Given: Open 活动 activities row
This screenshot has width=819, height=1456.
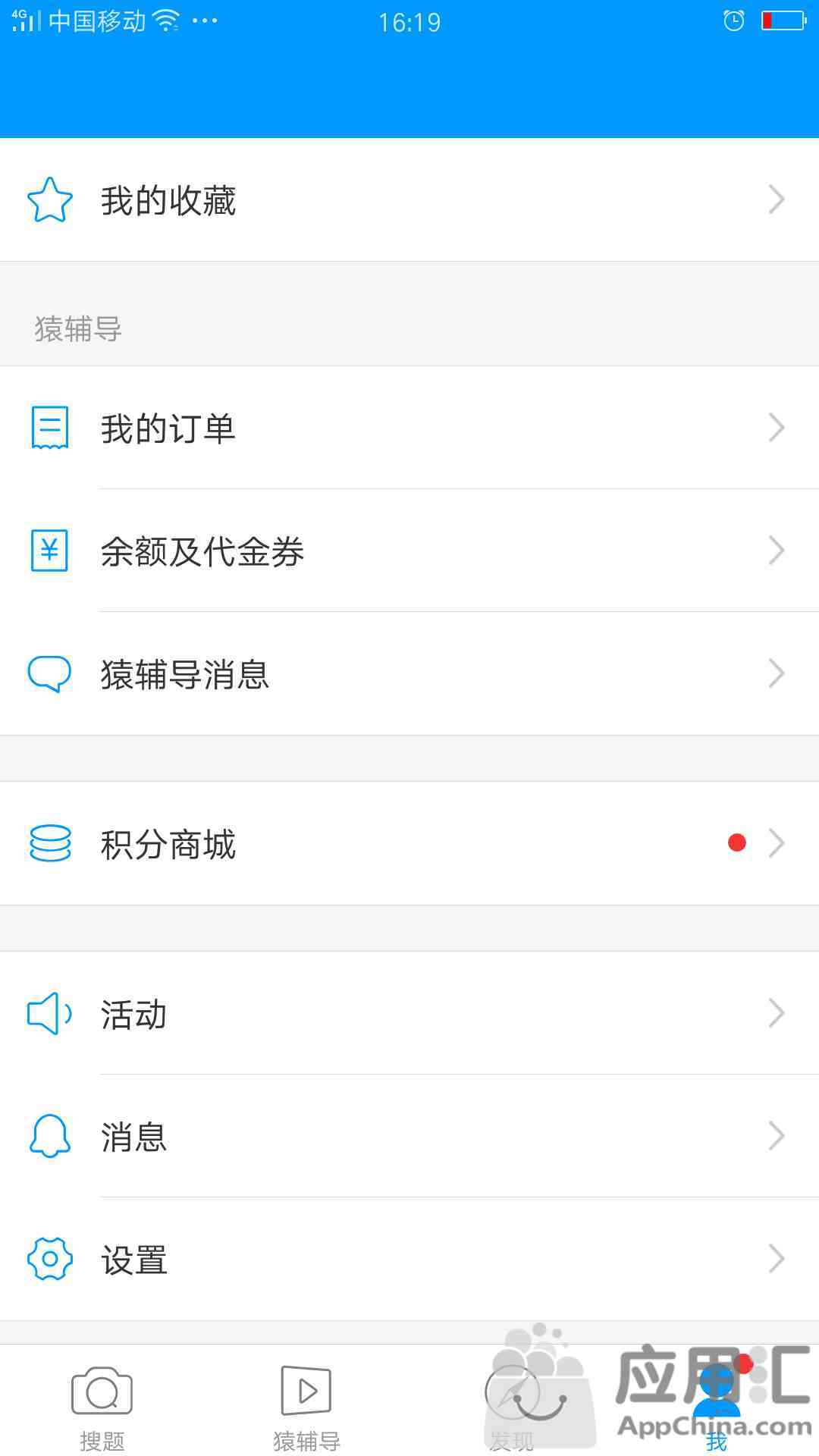Looking at the screenshot, I should click(409, 1013).
